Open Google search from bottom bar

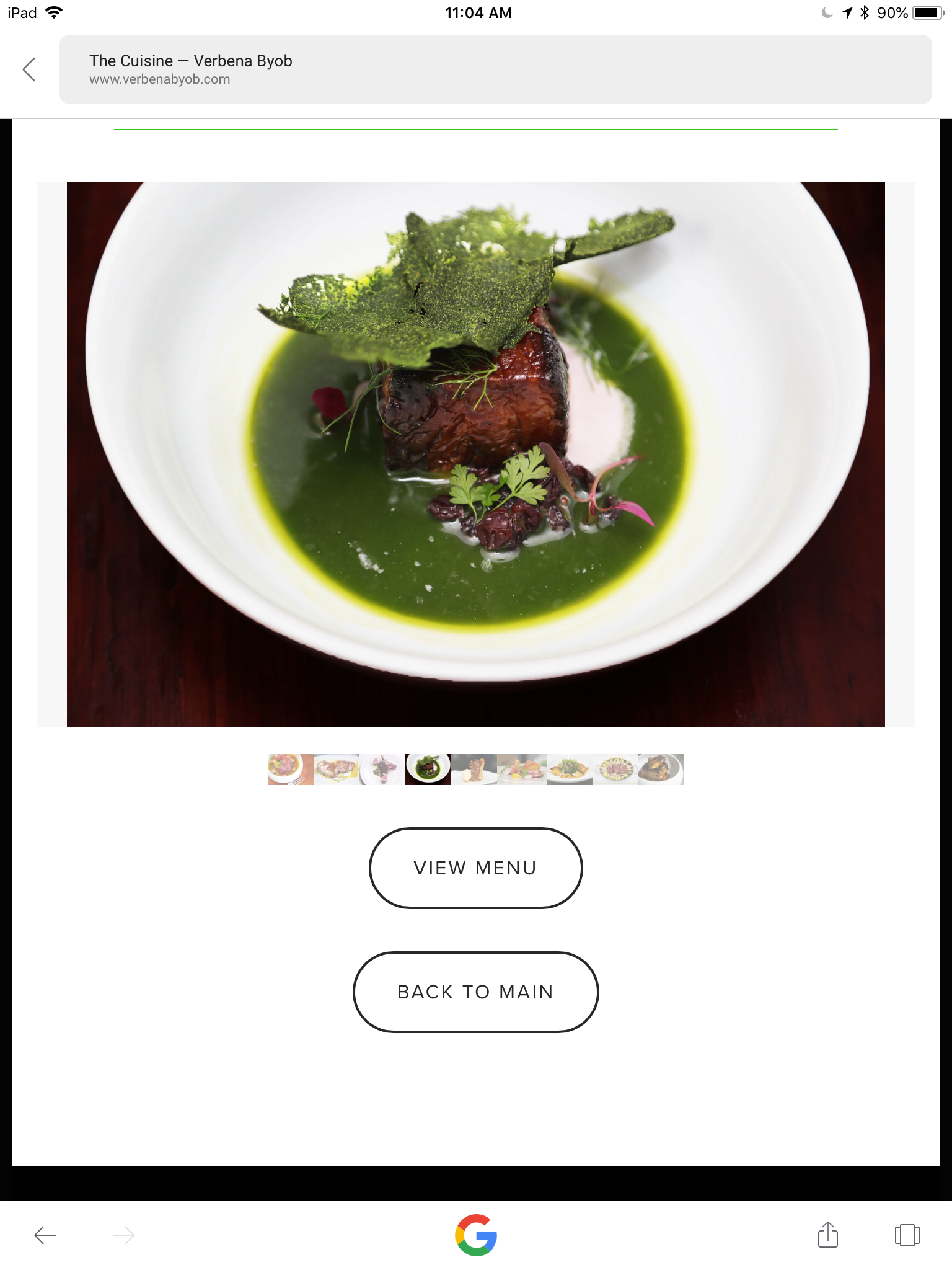click(475, 1235)
